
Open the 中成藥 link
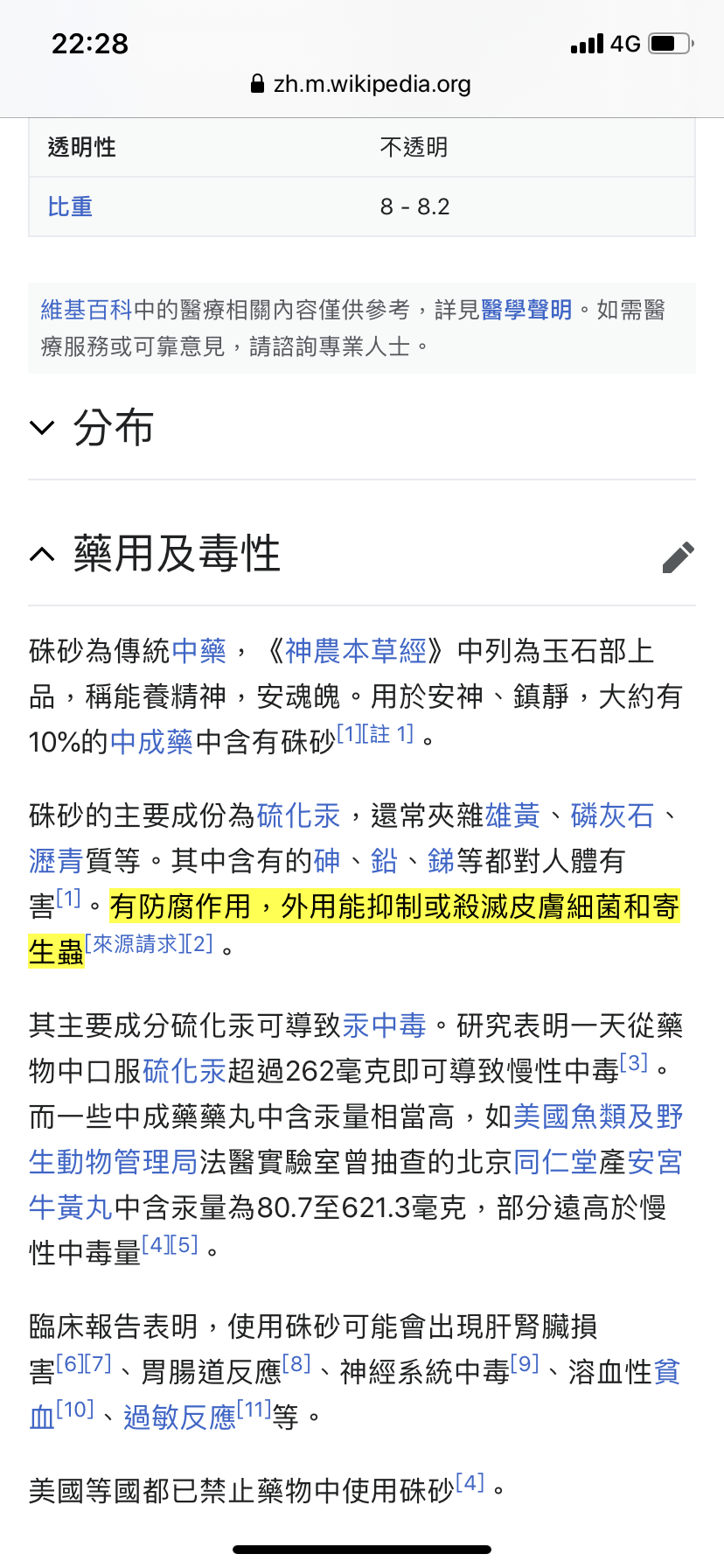[x=151, y=742]
